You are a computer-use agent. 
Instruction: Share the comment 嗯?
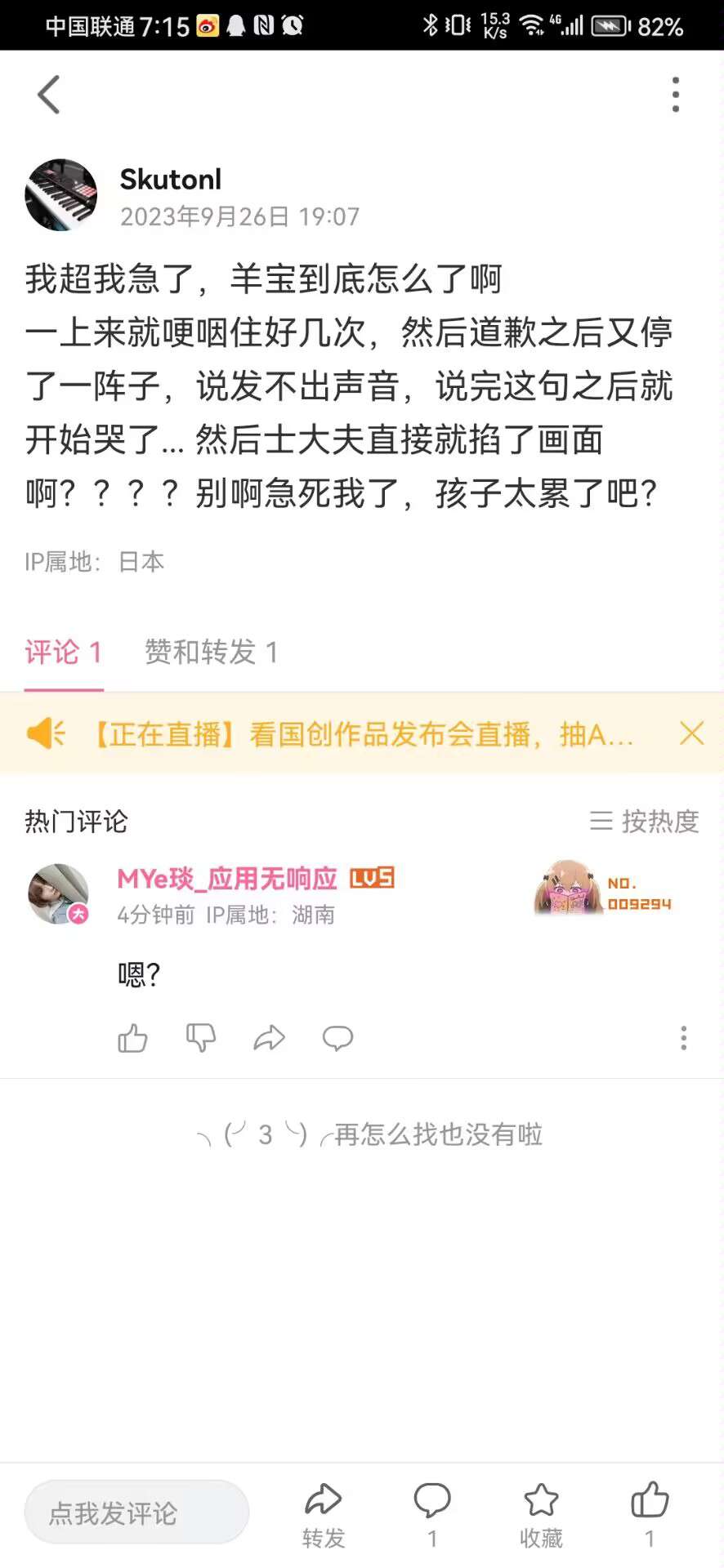coord(269,1038)
